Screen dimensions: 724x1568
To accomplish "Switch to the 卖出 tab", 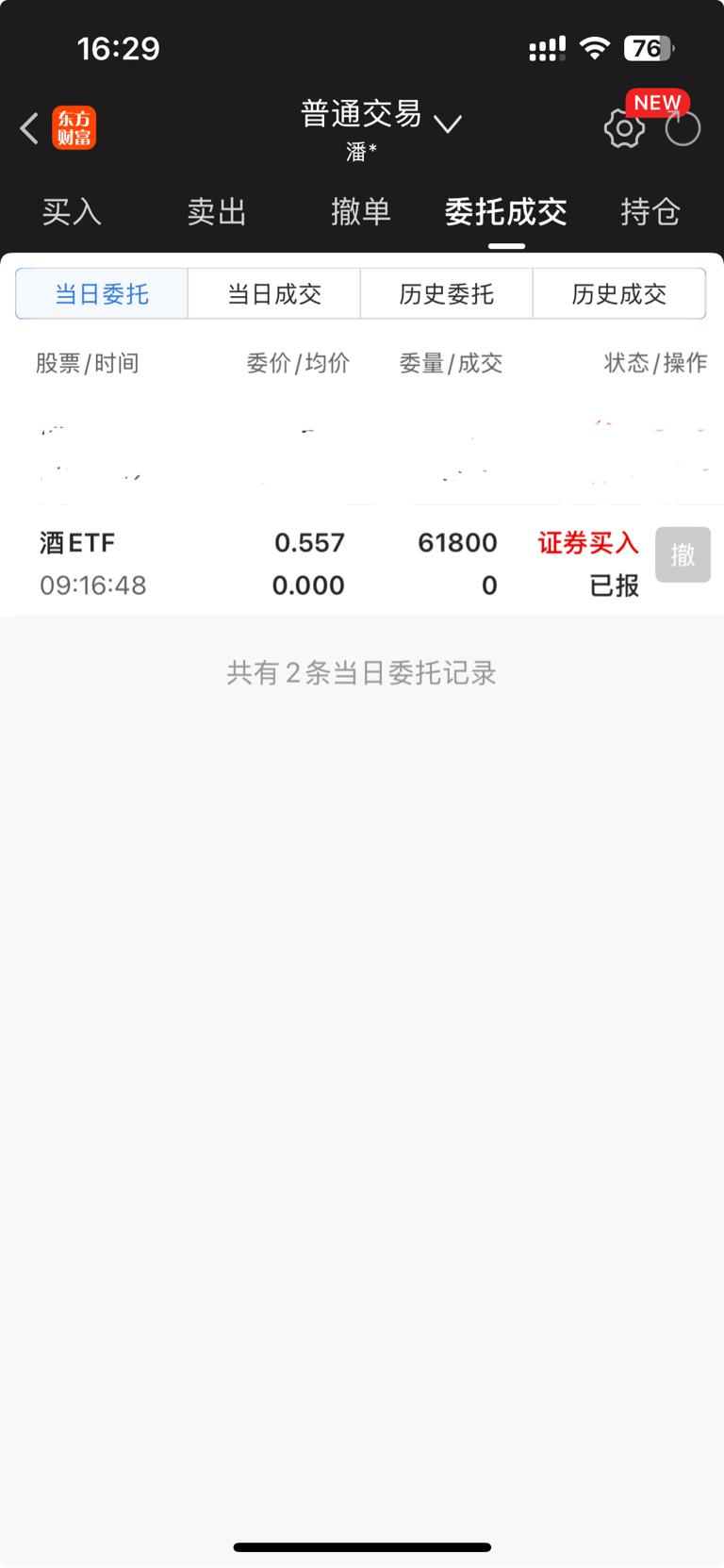I will [x=217, y=212].
